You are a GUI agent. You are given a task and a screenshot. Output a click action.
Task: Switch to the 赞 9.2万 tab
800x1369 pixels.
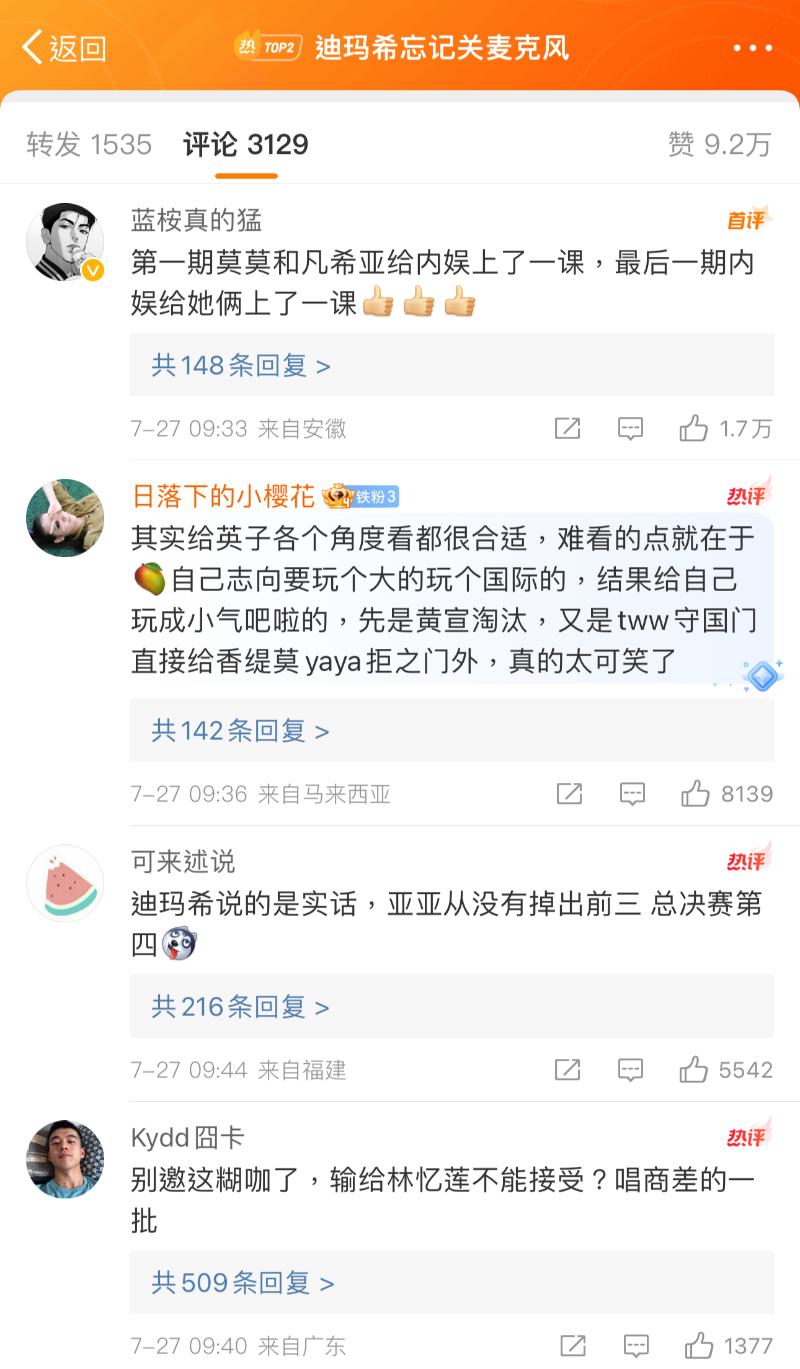(720, 144)
